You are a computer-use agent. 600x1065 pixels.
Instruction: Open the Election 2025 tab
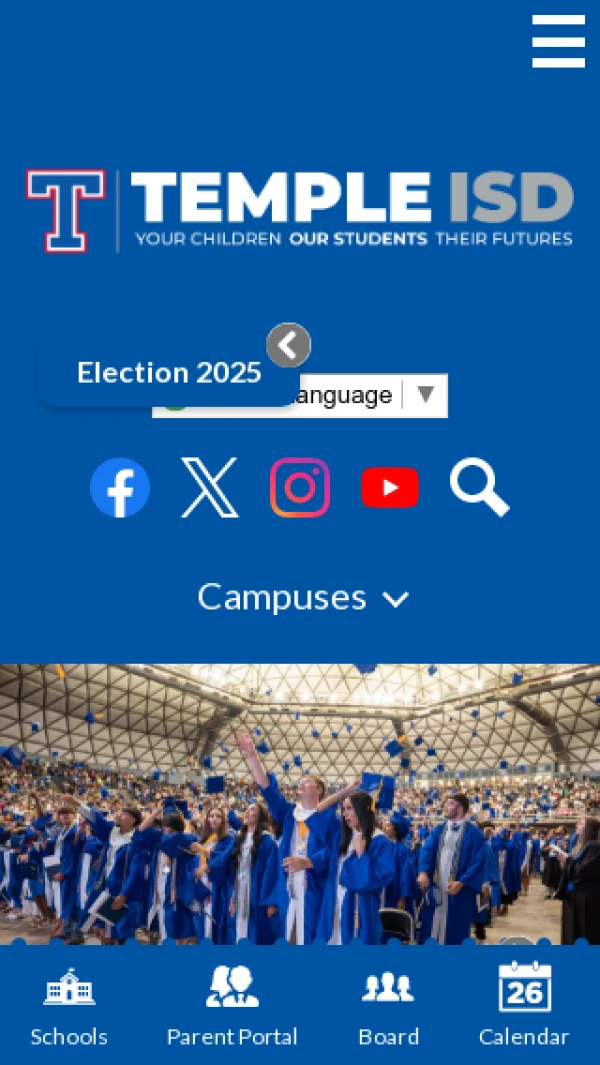click(x=168, y=373)
